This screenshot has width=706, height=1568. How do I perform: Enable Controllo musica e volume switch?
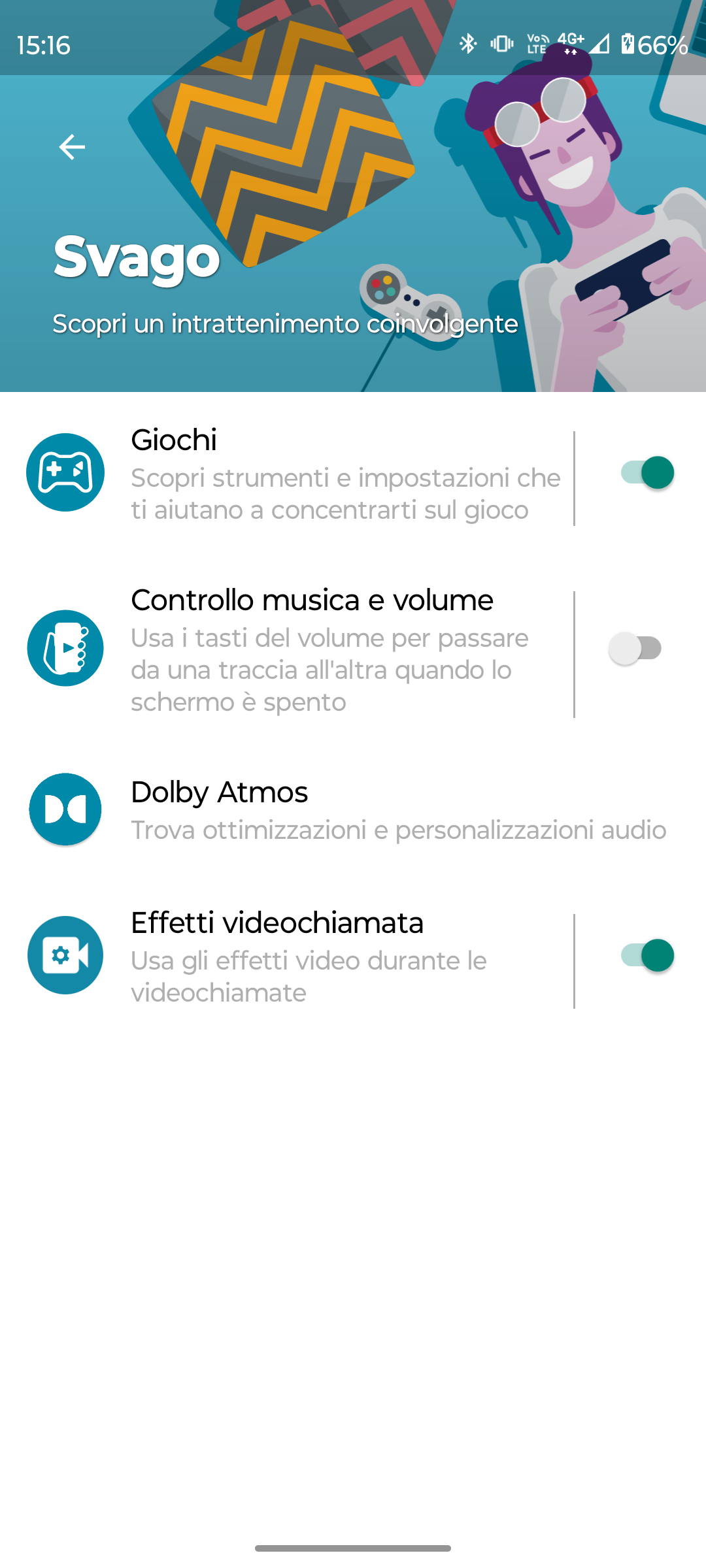[635, 649]
